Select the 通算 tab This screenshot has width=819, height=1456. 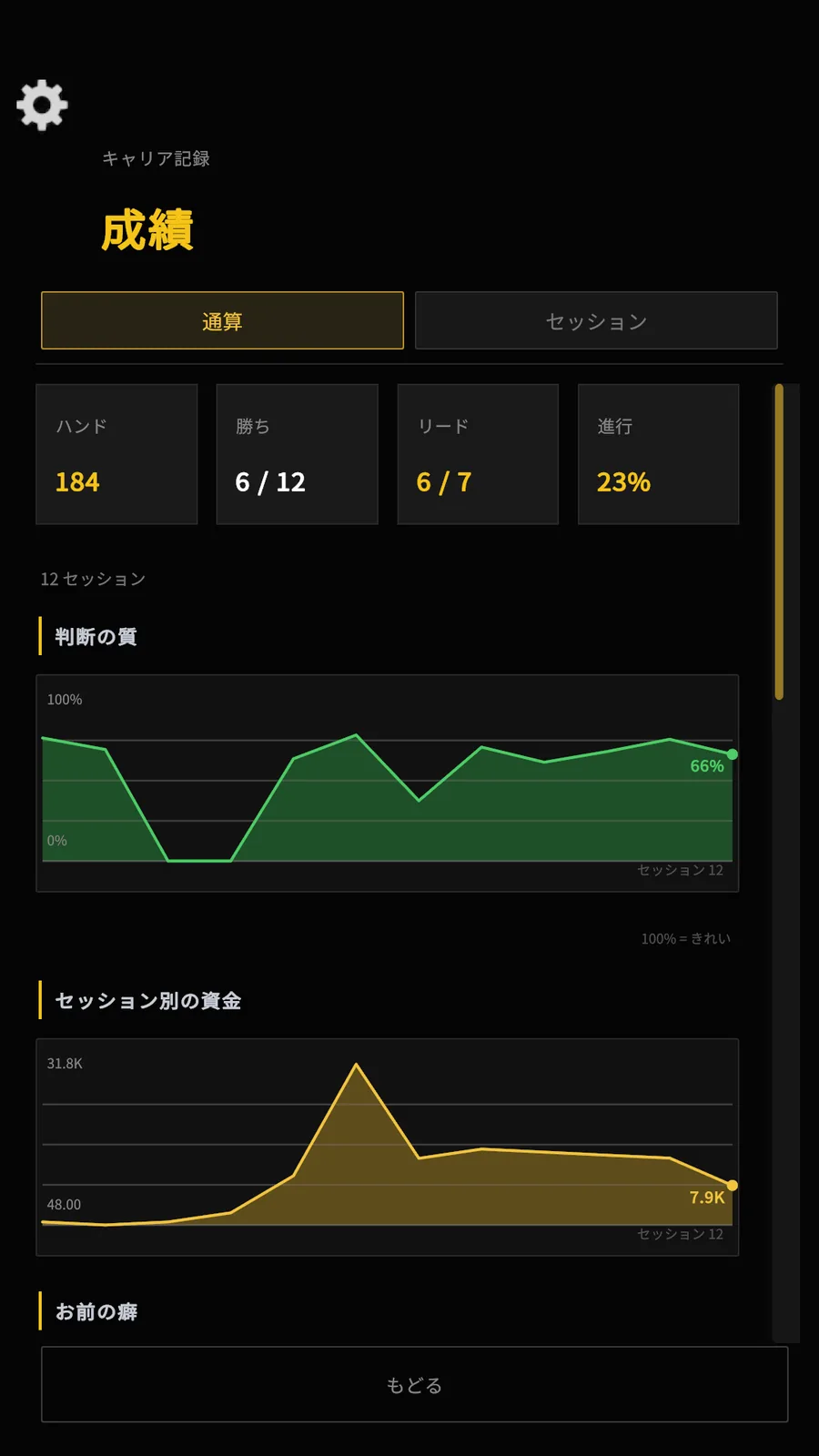pyautogui.click(x=222, y=320)
